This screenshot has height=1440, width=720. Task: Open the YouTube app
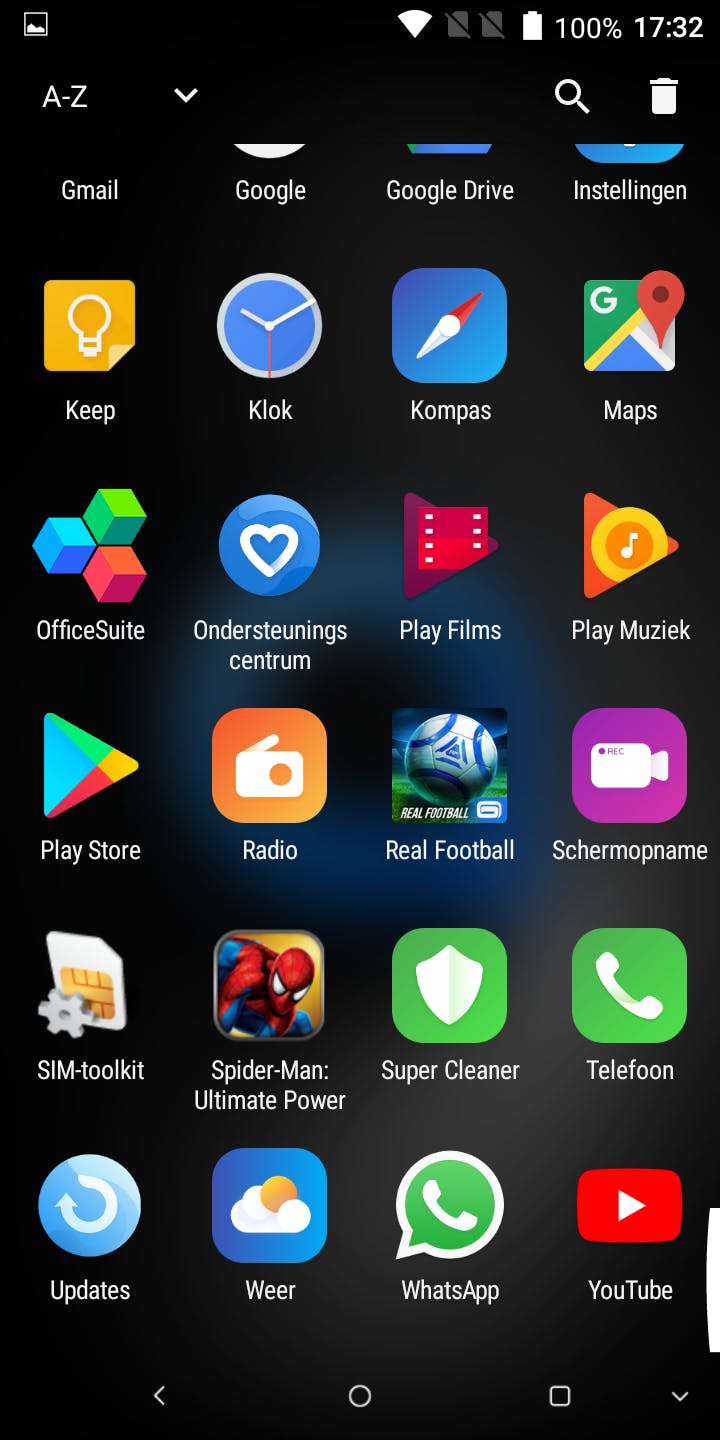point(630,1206)
